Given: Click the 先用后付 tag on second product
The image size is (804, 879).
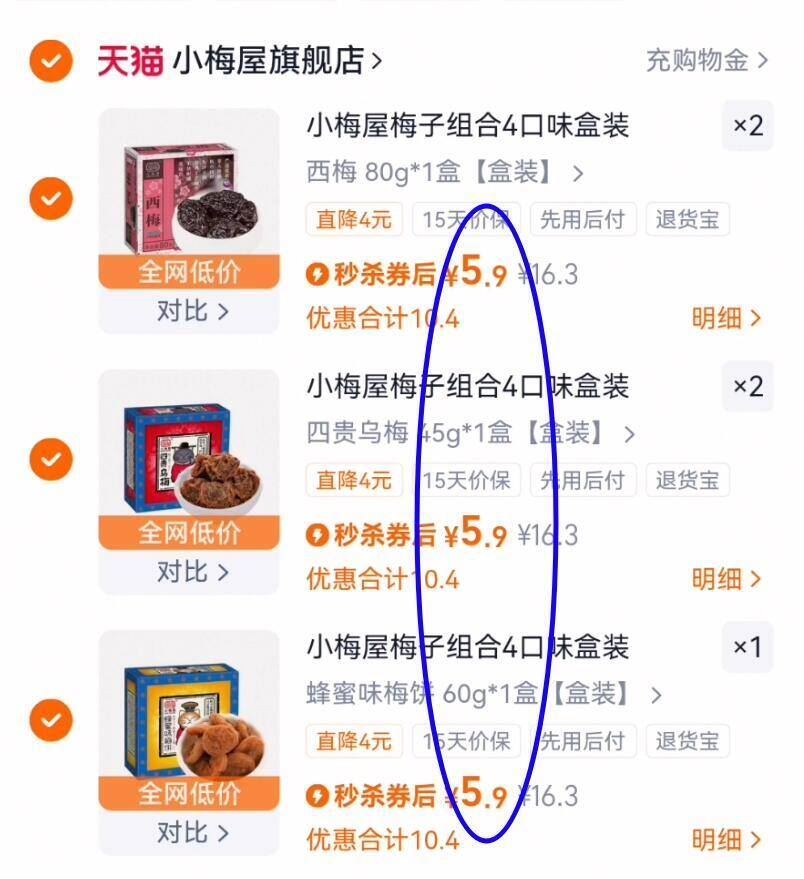Looking at the screenshot, I should pos(581,479).
